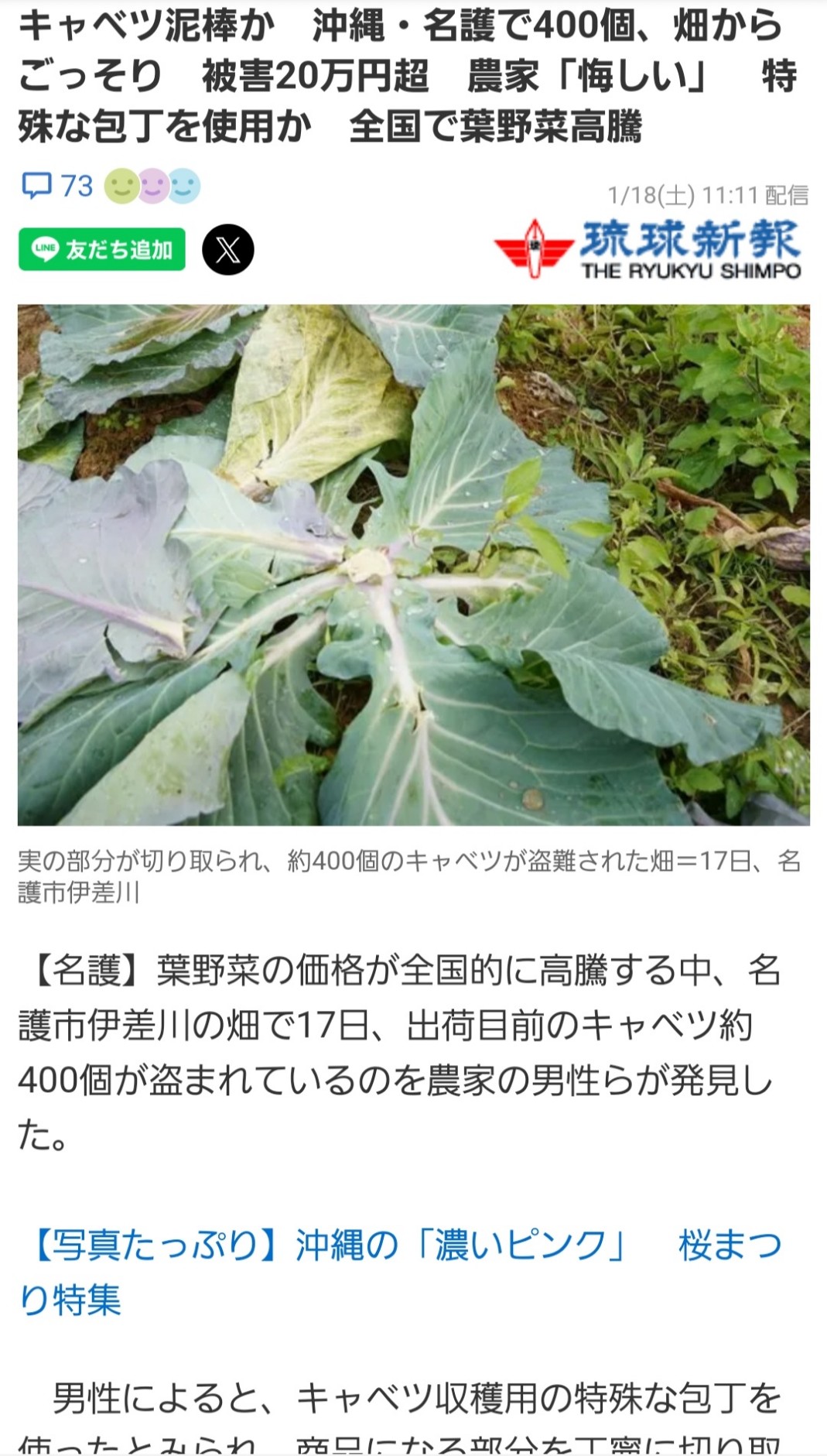Screen dimensions: 827x1456
Task: Tap the emoji reaction faces
Action: 152,187
